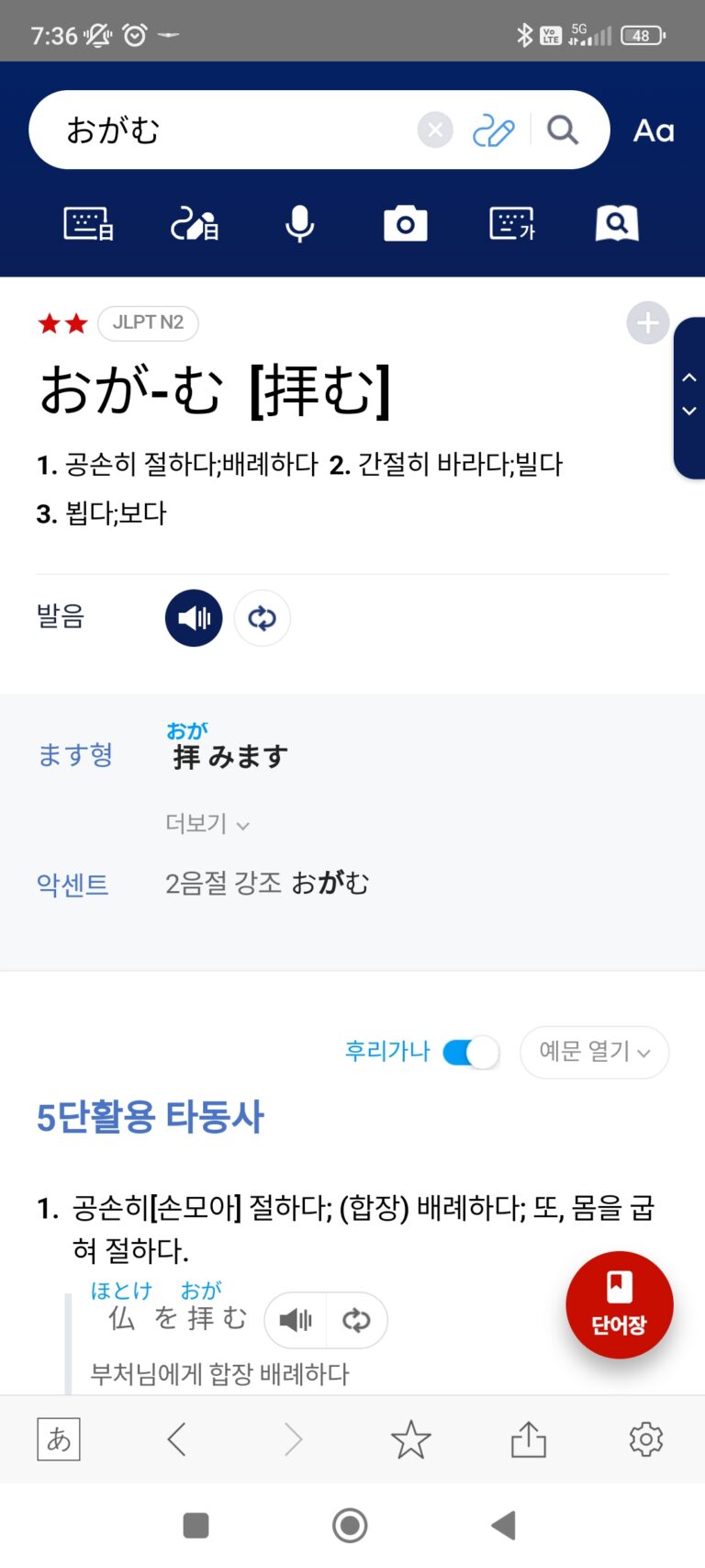Play the pronunciation audio of おがむ
Viewport: 705px width, 1568px height.
click(x=194, y=618)
